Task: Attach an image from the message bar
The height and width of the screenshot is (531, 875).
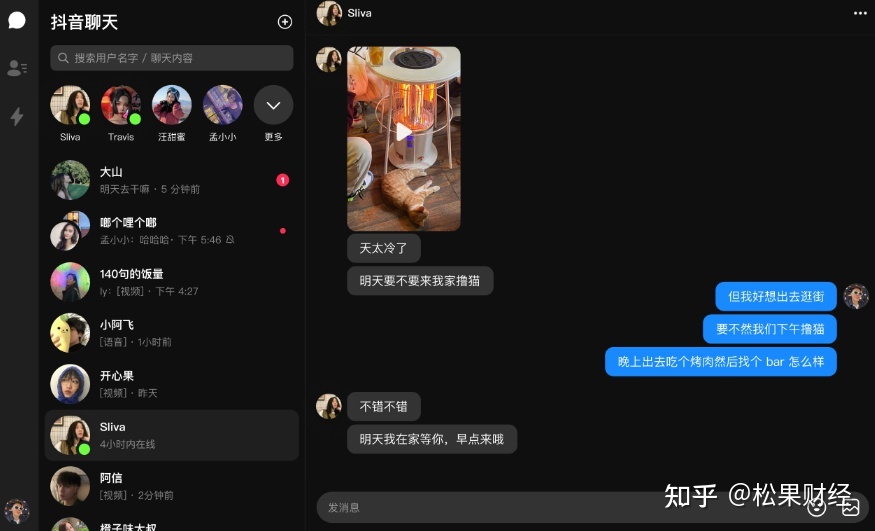Action: coord(850,507)
